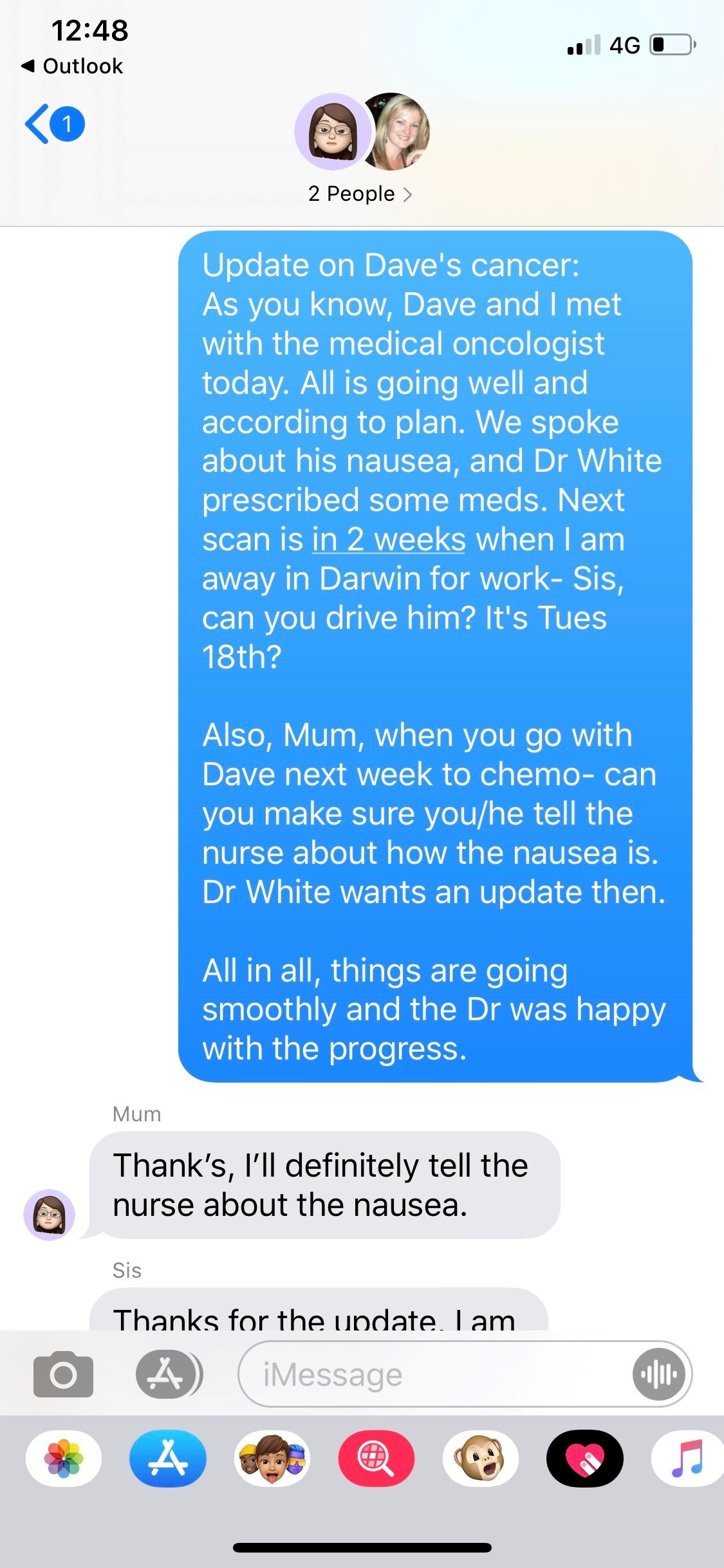Open the App Store for iMessage
The image size is (724, 1568).
[x=168, y=1459]
